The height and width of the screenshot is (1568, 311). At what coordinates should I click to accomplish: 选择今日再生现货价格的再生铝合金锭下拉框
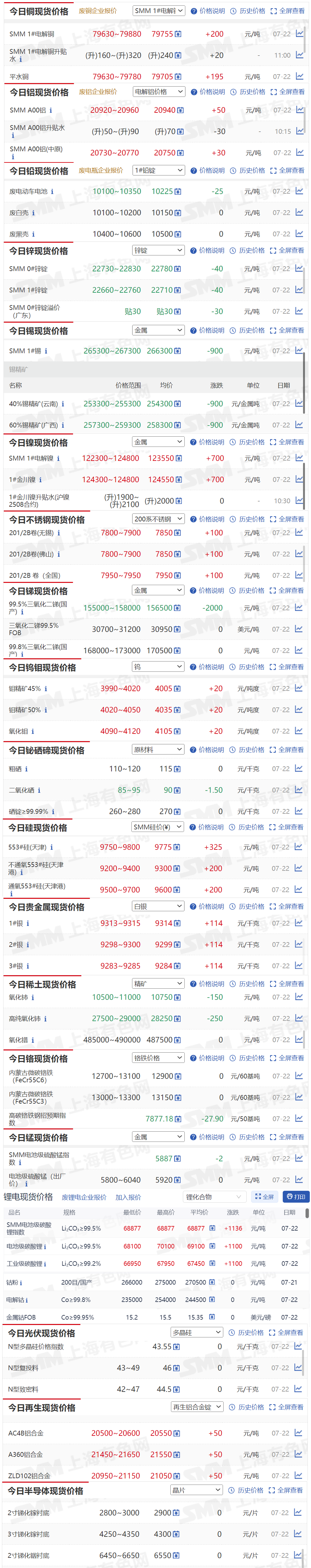(x=197, y=1407)
